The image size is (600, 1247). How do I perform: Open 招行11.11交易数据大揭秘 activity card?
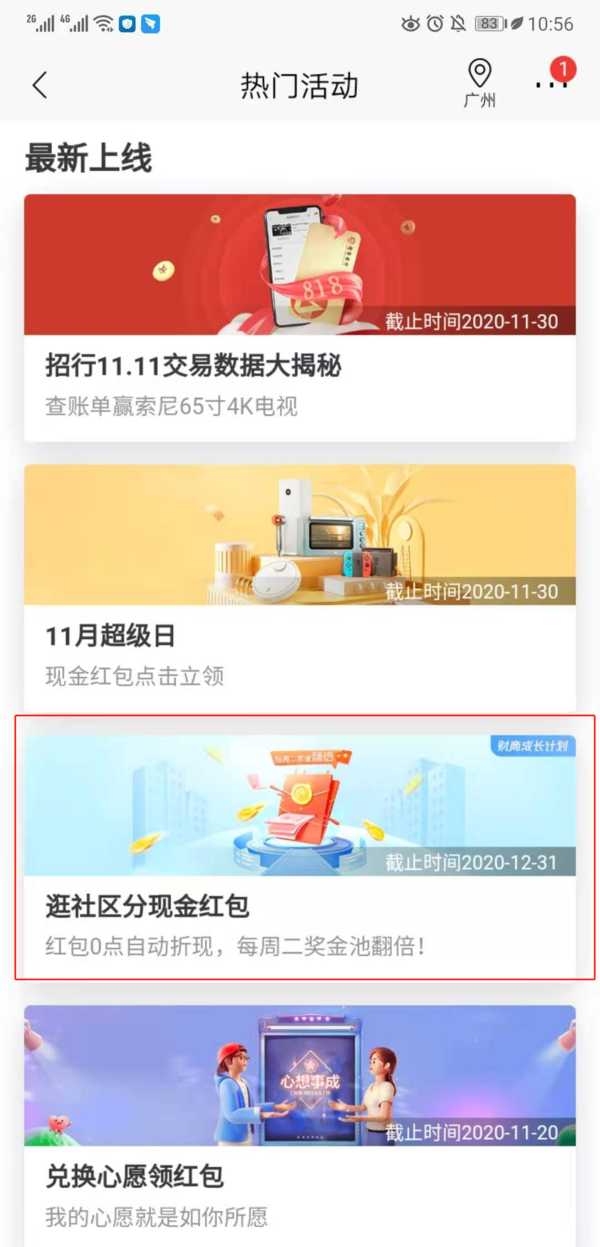pyautogui.click(x=300, y=318)
